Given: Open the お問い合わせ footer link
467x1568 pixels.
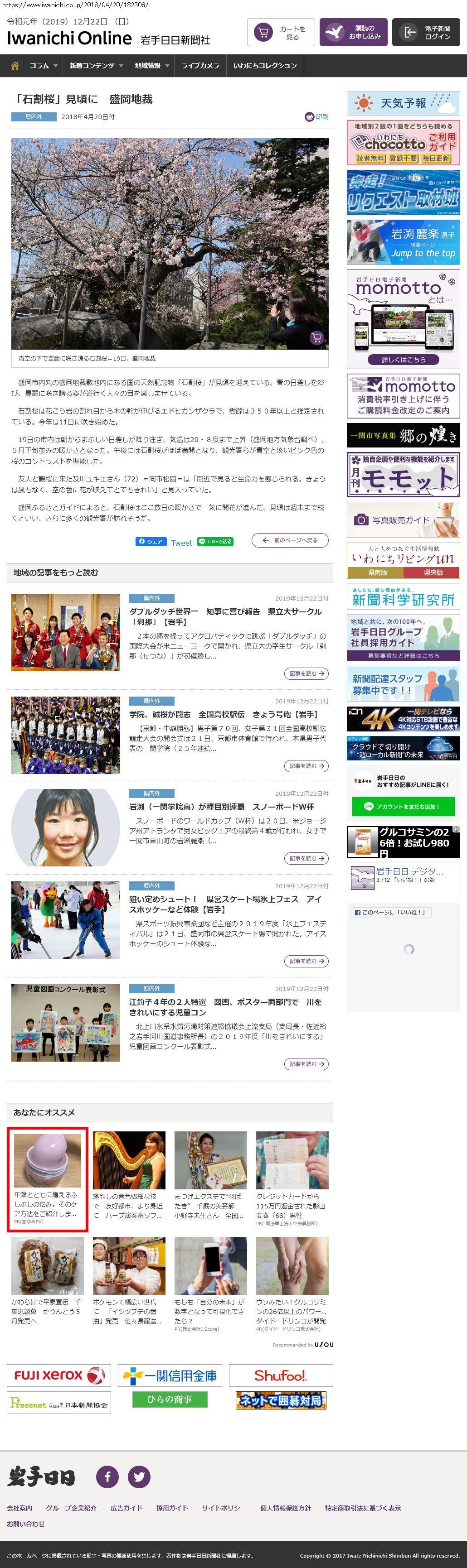Looking at the screenshot, I should click(x=25, y=1524).
